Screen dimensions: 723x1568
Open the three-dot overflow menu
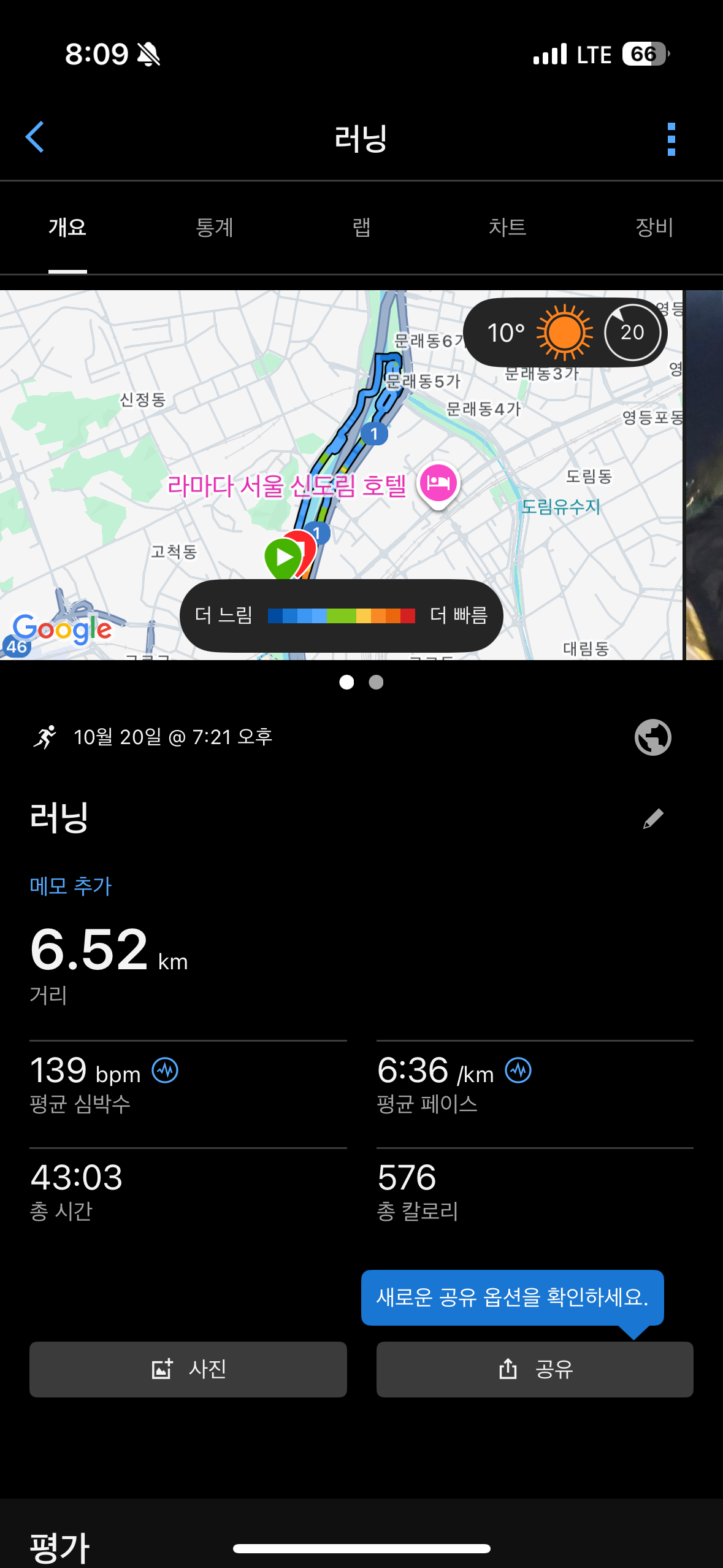tap(671, 139)
